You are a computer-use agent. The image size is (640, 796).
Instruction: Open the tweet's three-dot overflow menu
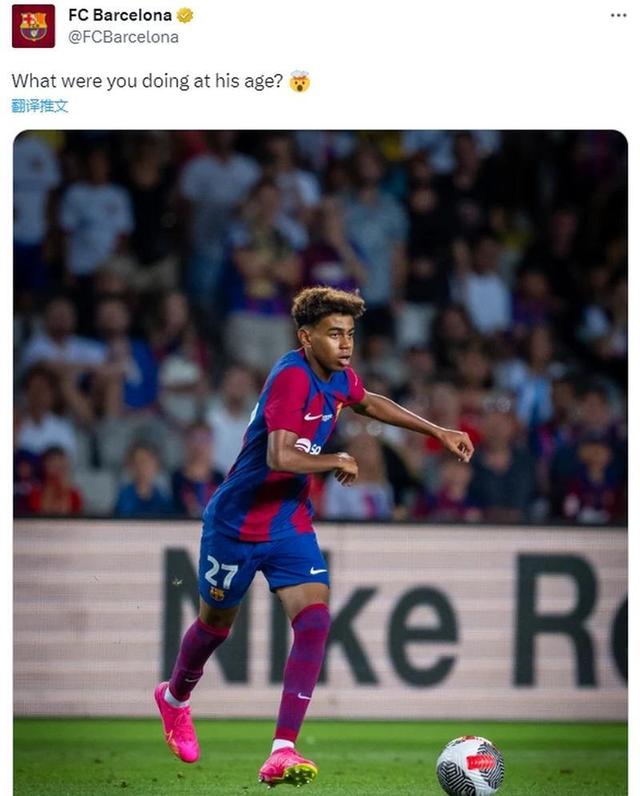coord(619,15)
